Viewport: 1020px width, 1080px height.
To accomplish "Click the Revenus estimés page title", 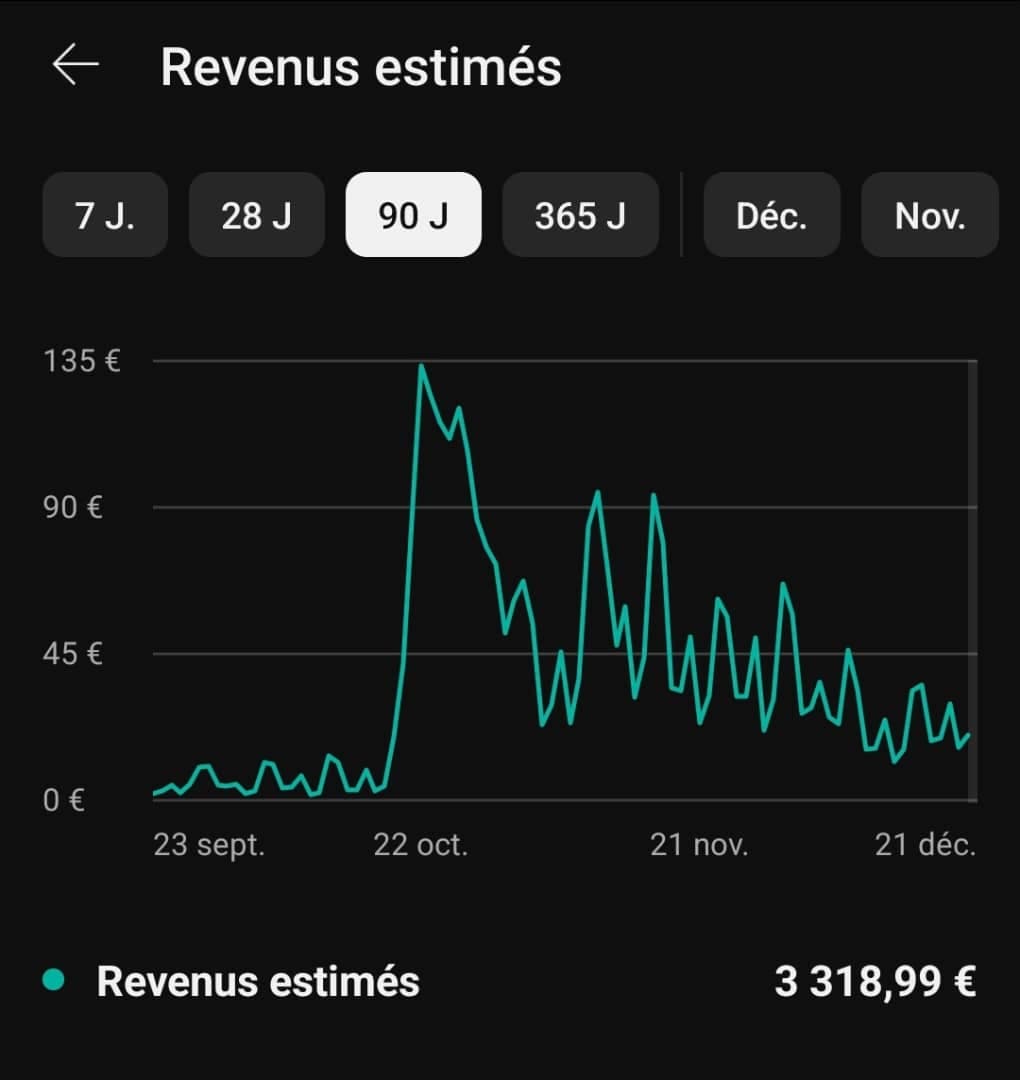I will click(x=362, y=67).
